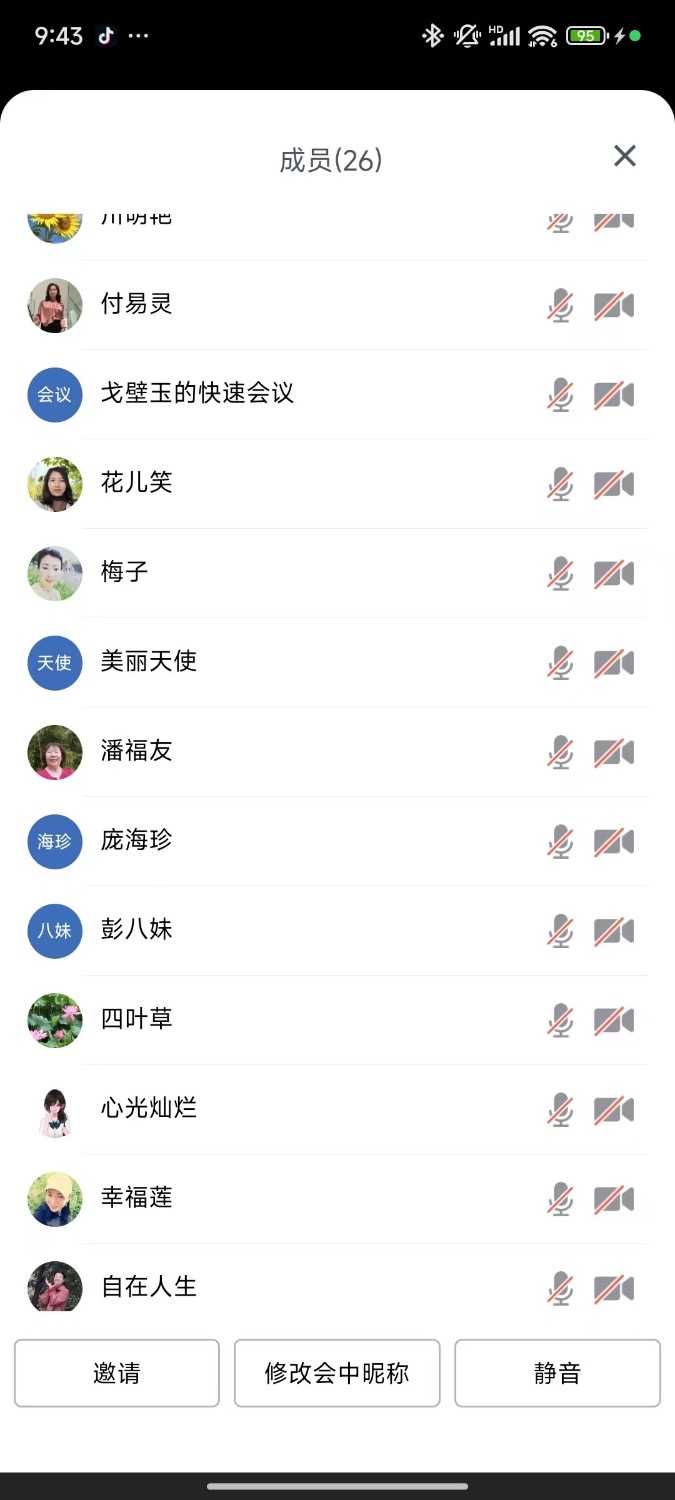Tap the microphone icon beside 付易灵
Image resolution: width=675 pixels, height=1500 pixels.
[560, 305]
